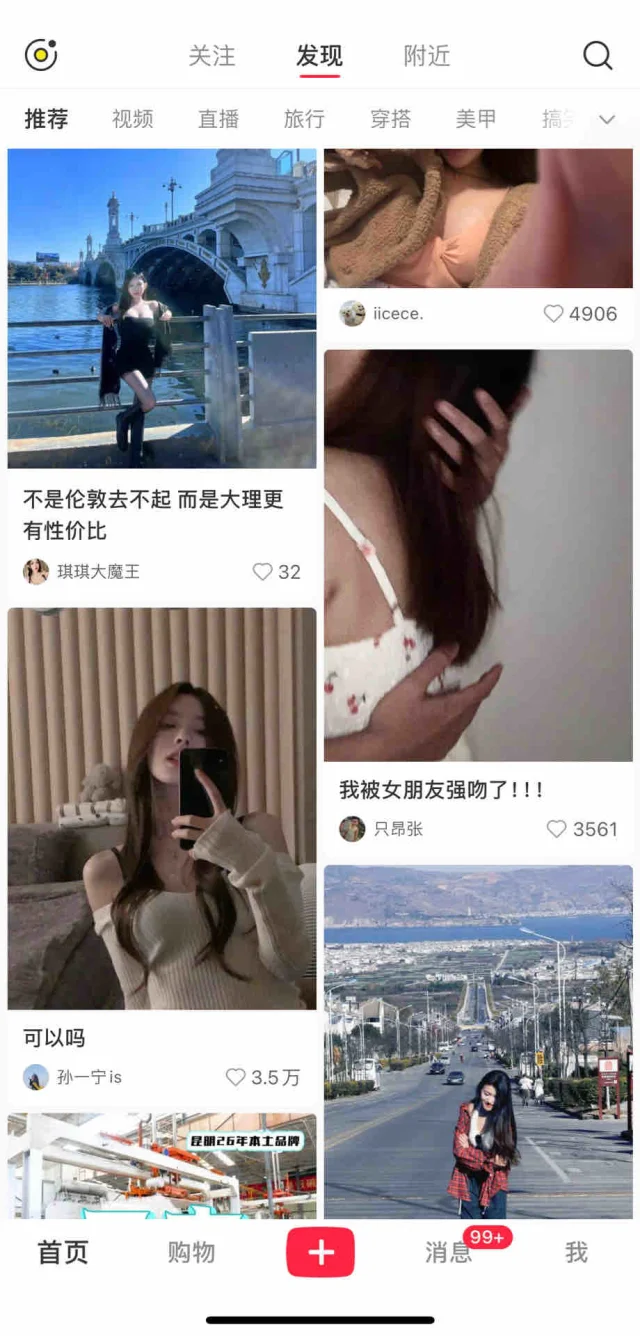Select the 穿搭 category
Viewport: 640px width, 1336px height.
click(x=390, y=119)
